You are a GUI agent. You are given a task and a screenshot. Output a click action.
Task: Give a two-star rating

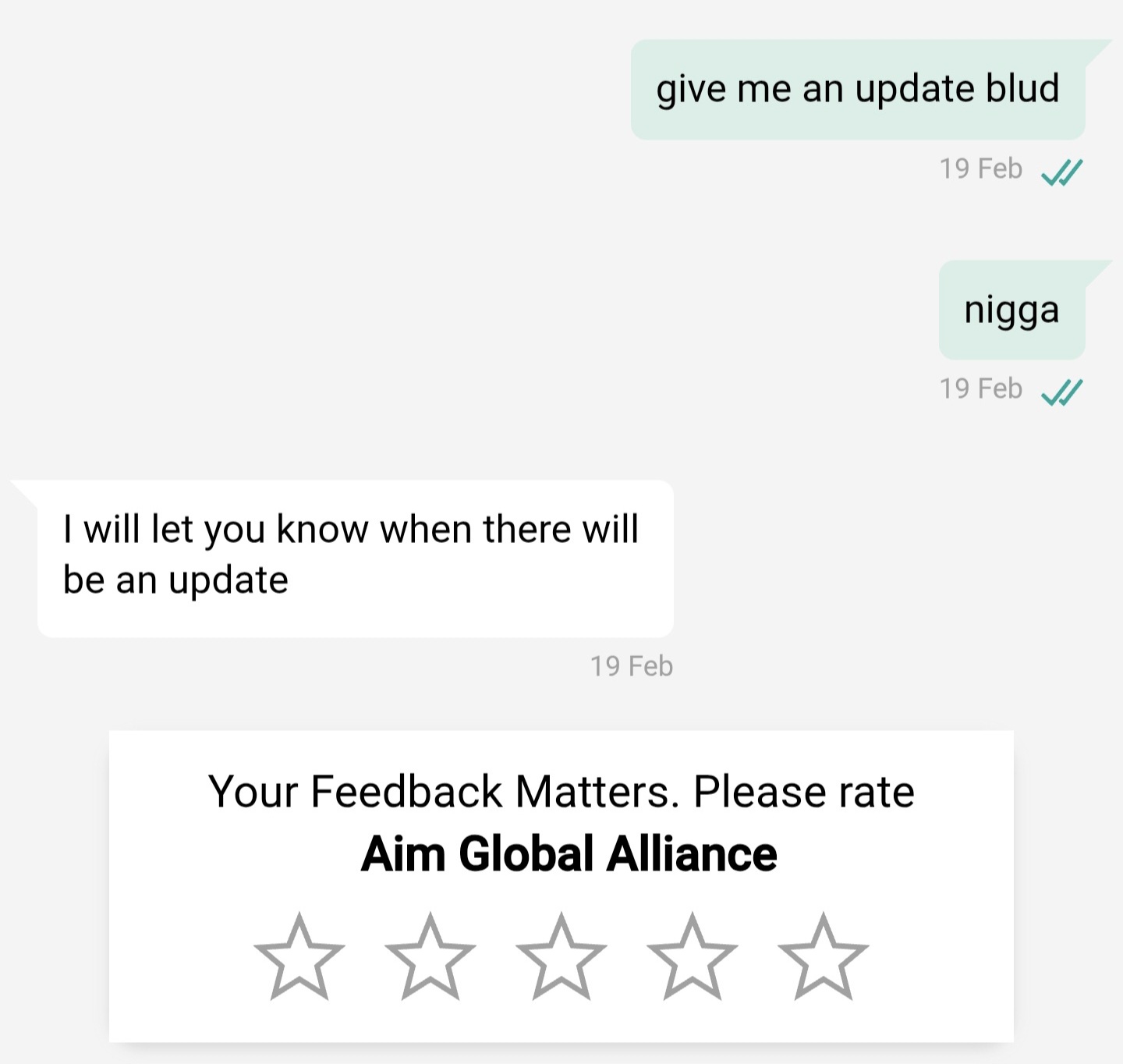(430, 958)
